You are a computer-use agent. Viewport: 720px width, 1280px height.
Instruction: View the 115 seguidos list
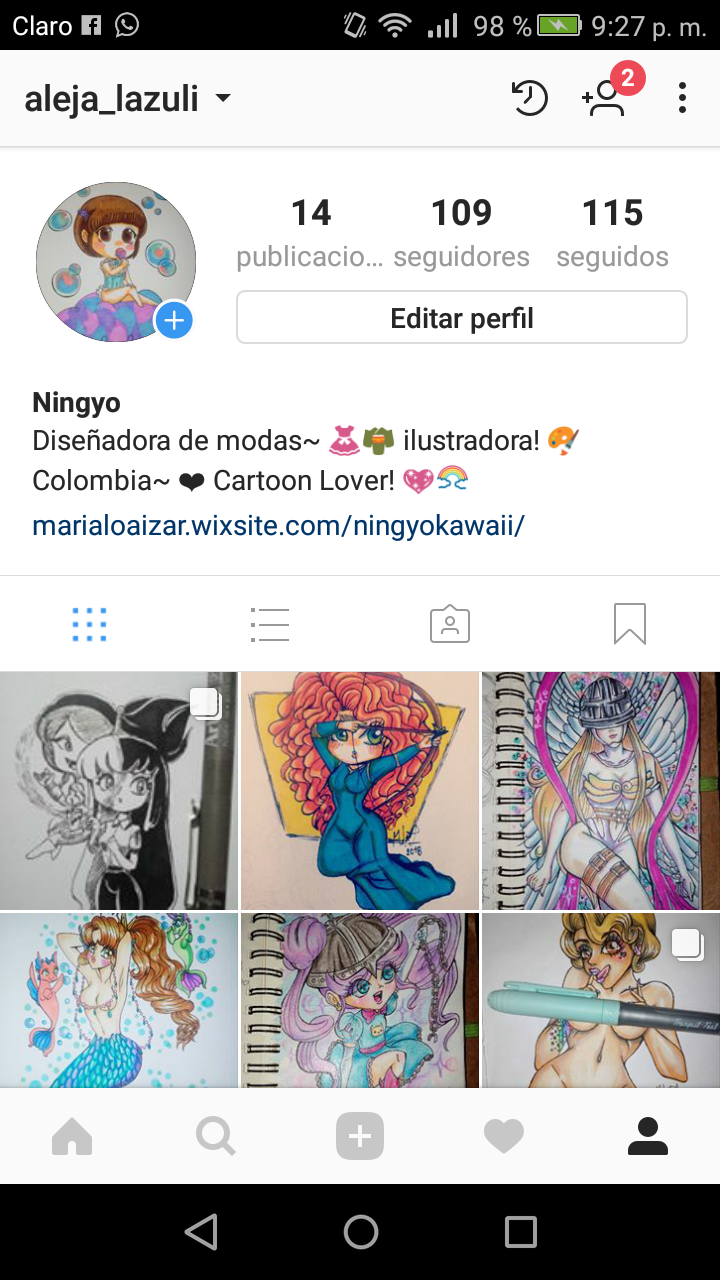612,232
